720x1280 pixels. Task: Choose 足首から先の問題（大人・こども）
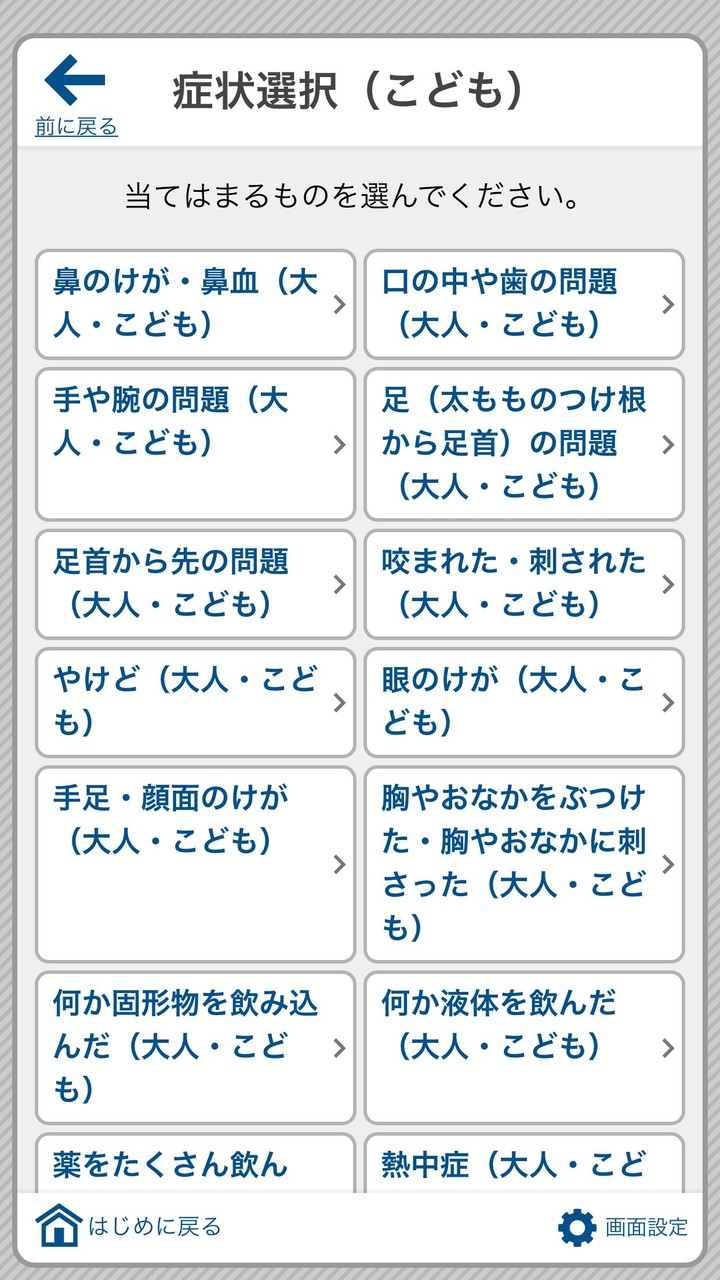point(195,584)
